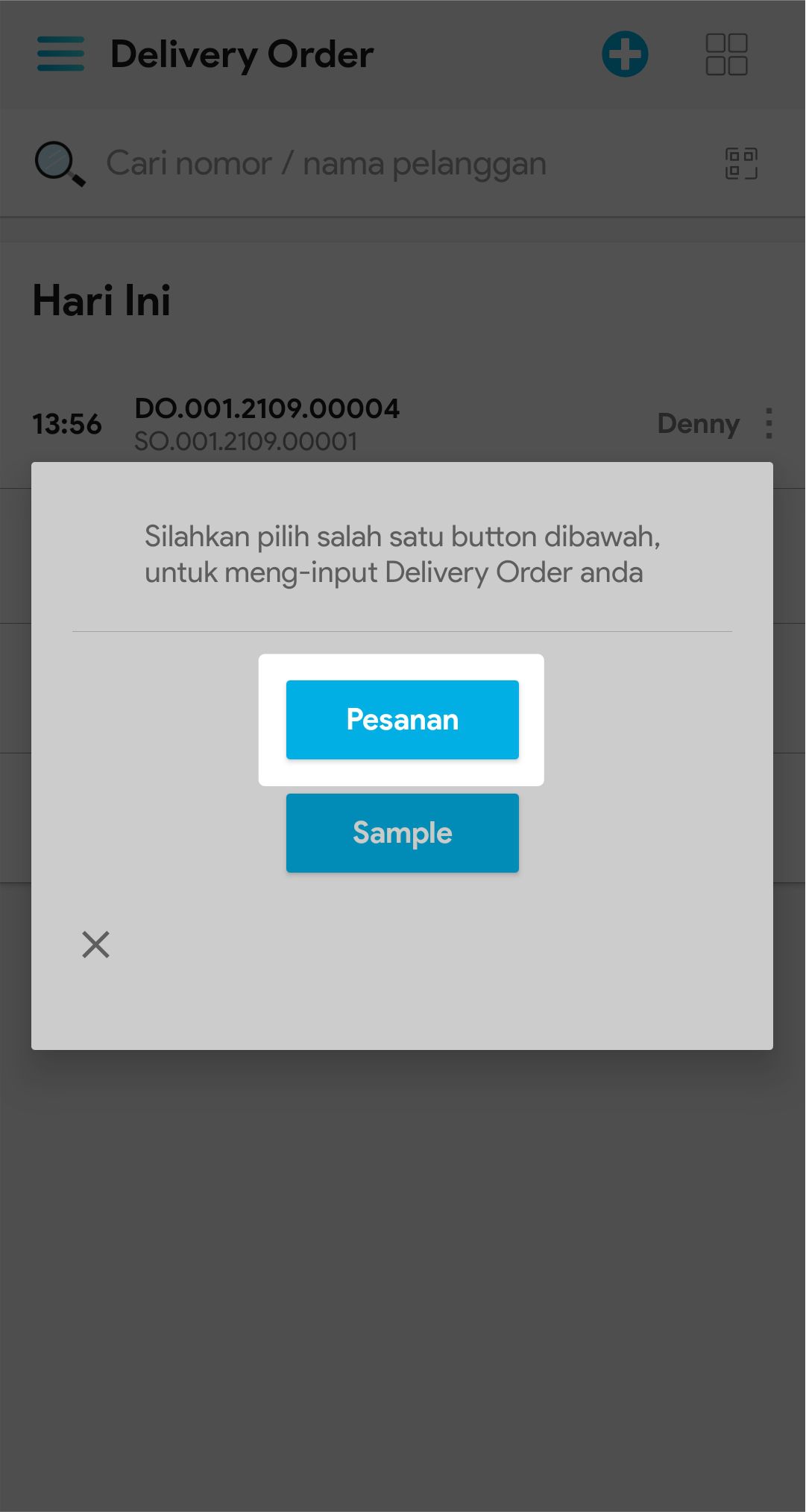Switch to grid view layout

[726, 54]
